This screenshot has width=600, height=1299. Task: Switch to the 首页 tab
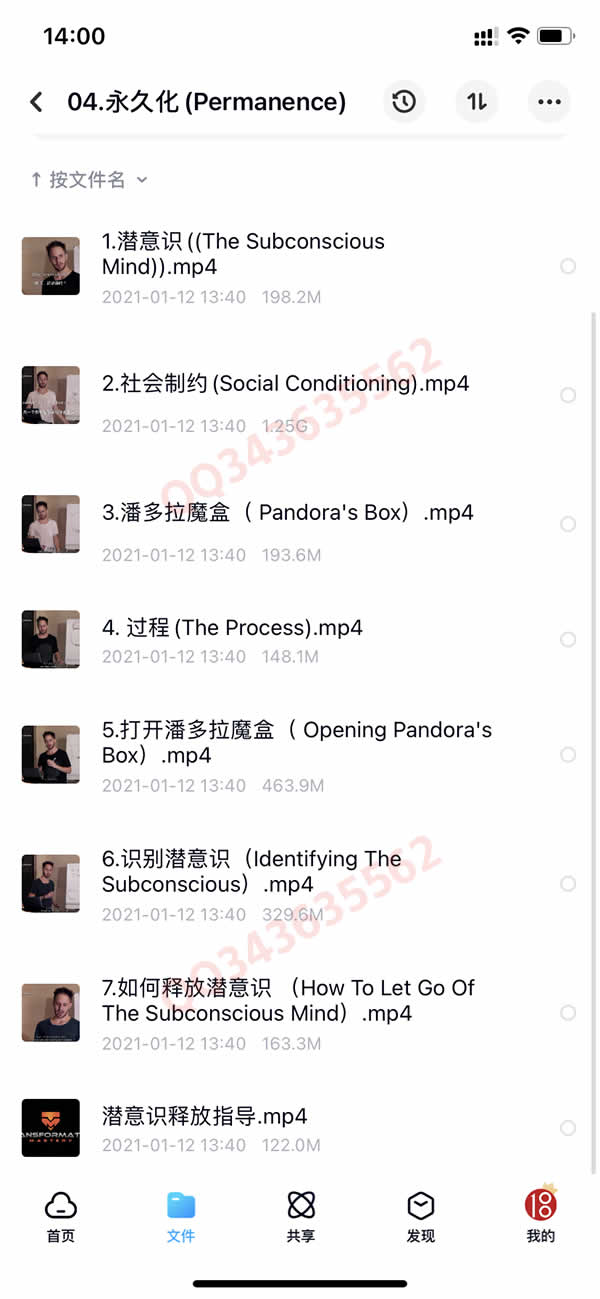click(61, 1215)
